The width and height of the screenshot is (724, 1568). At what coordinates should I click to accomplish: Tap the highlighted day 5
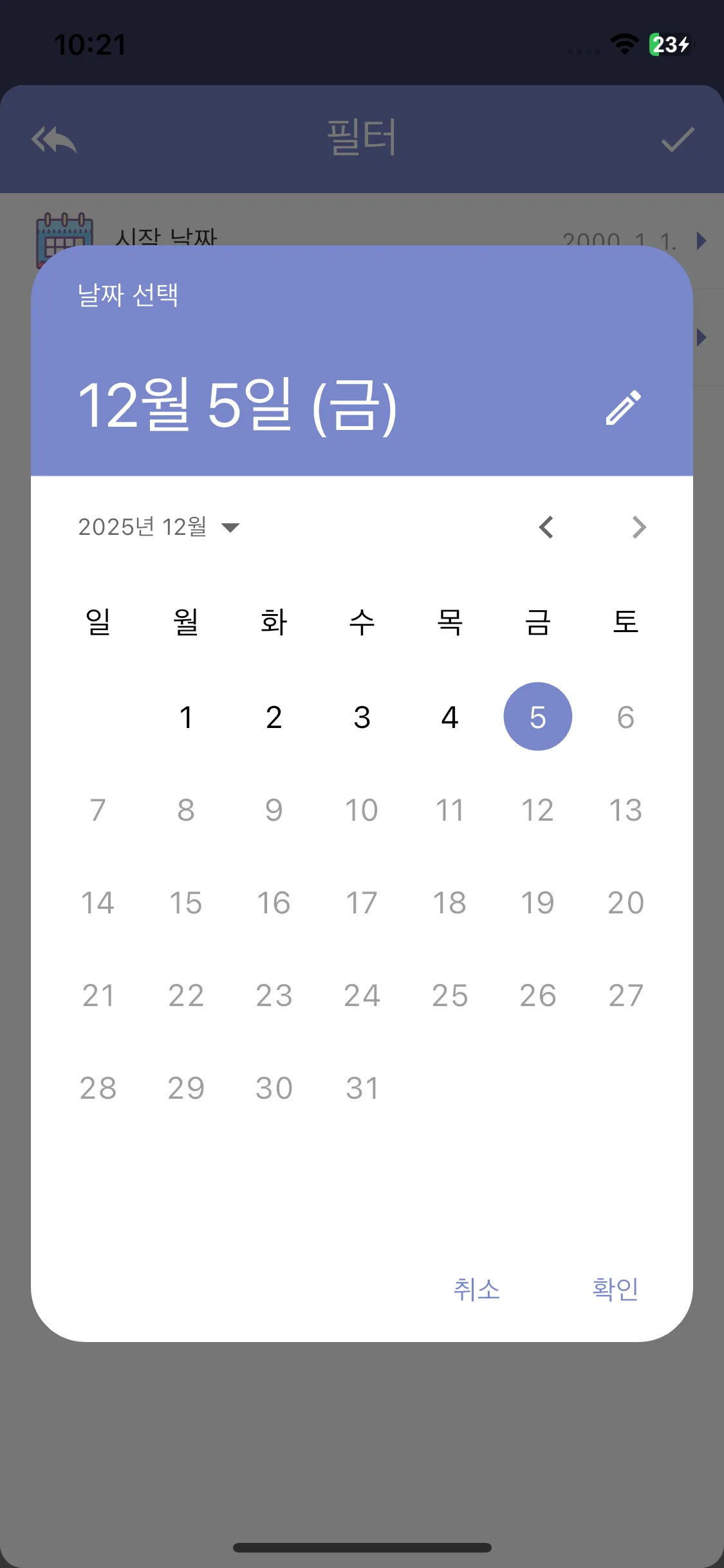pyautogui.click(x=537, y=717)
